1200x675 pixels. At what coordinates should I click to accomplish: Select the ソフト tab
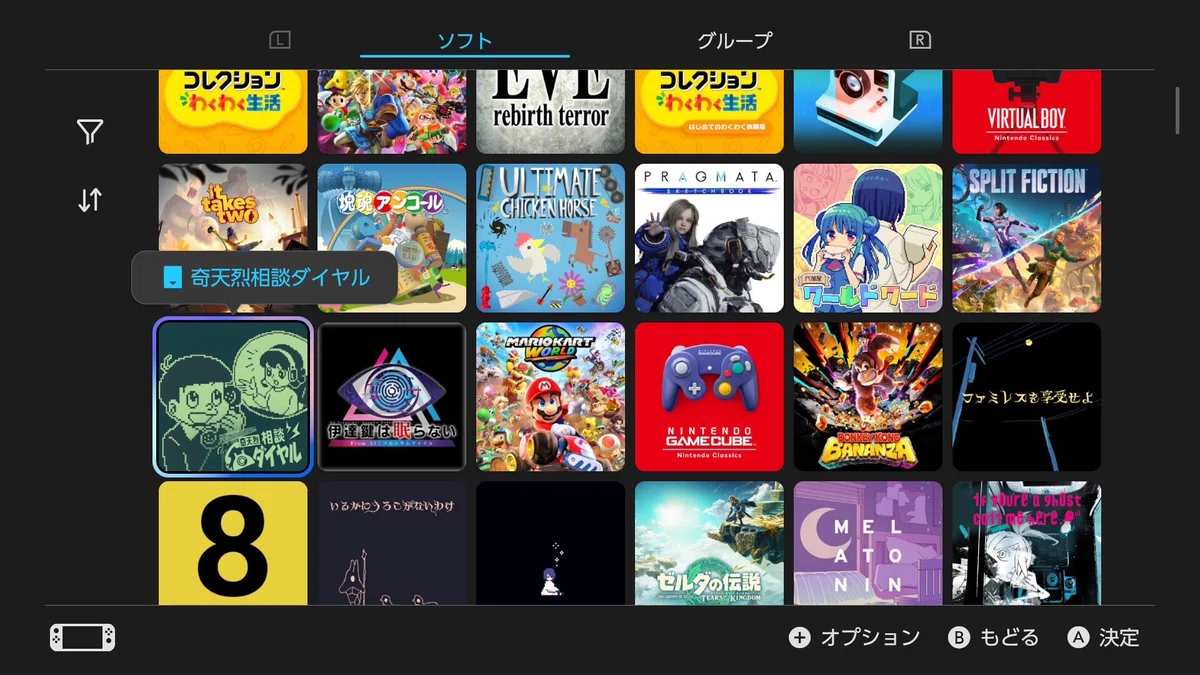tap(465, 40)
